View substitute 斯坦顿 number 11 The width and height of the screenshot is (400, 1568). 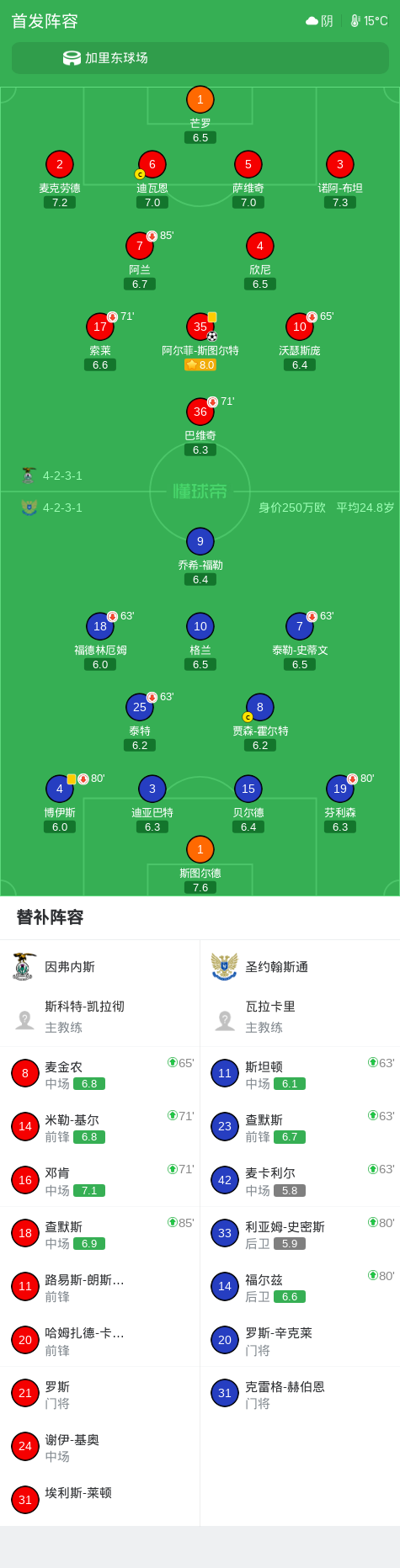(x=300, y=1074)
